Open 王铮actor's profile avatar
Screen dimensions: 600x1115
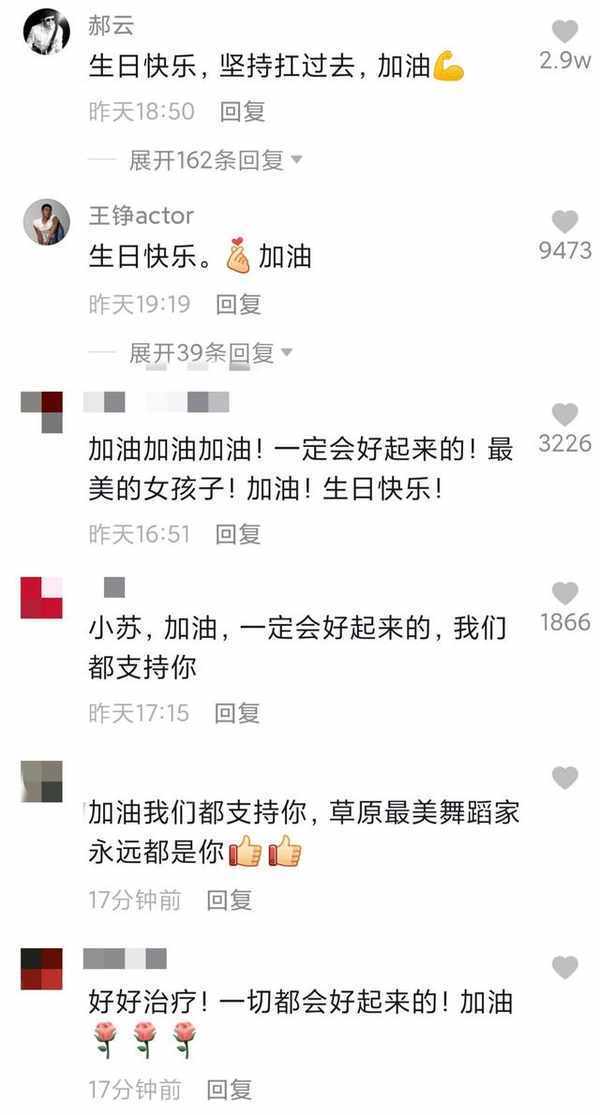tap(47, 222)
